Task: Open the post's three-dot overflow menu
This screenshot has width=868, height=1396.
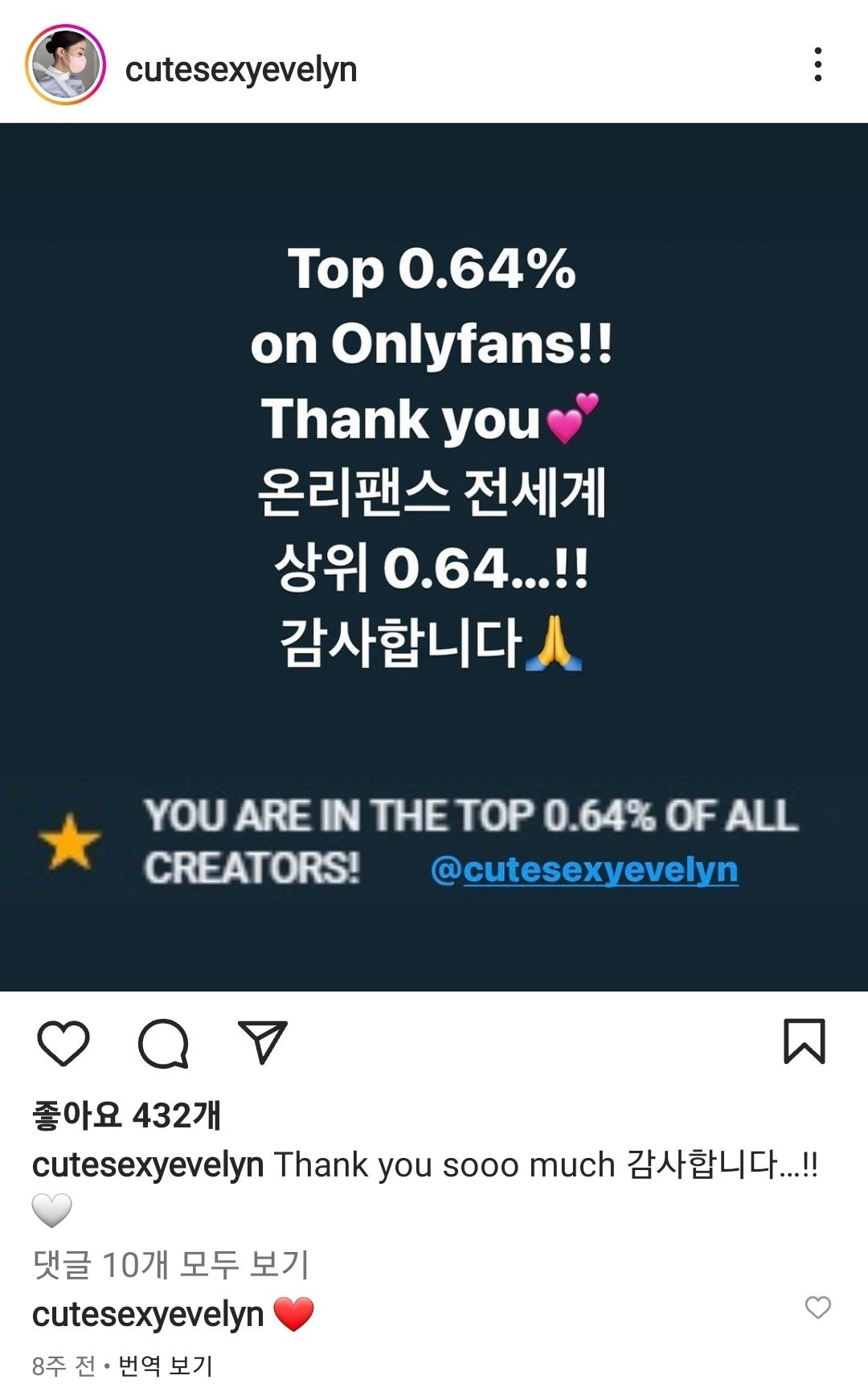Action: [817, 64]
